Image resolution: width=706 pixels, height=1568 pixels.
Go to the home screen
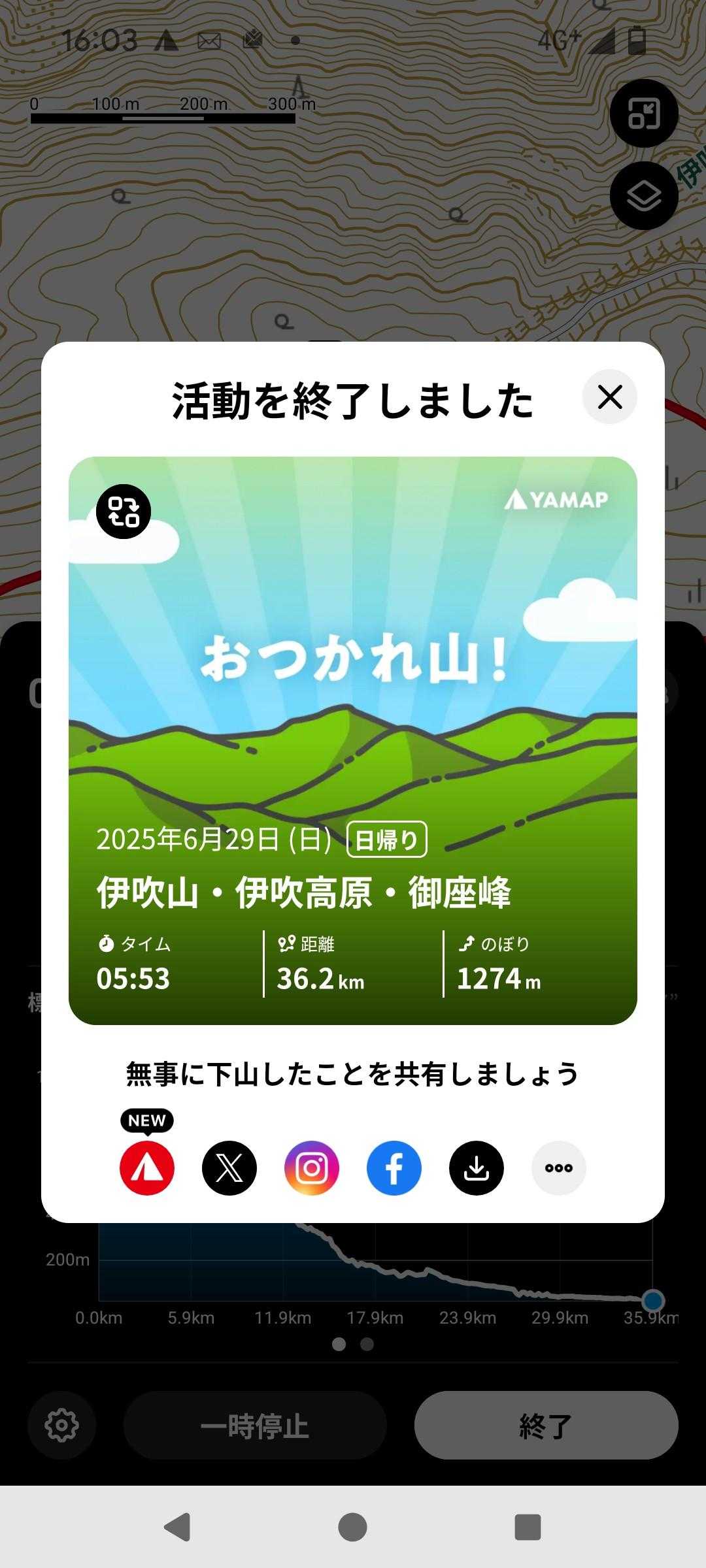tap(353, 1527)
